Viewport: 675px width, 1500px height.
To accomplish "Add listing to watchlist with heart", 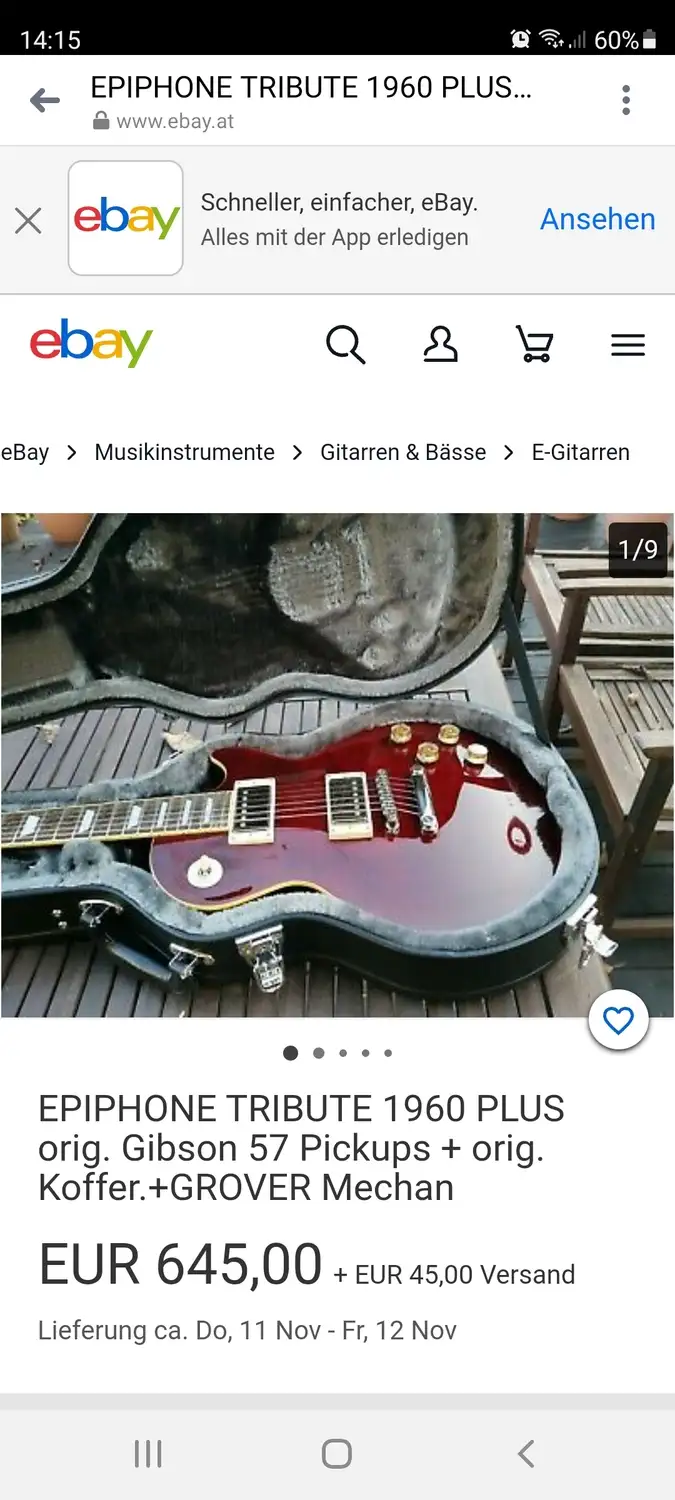I will (x=619, y=1021).
